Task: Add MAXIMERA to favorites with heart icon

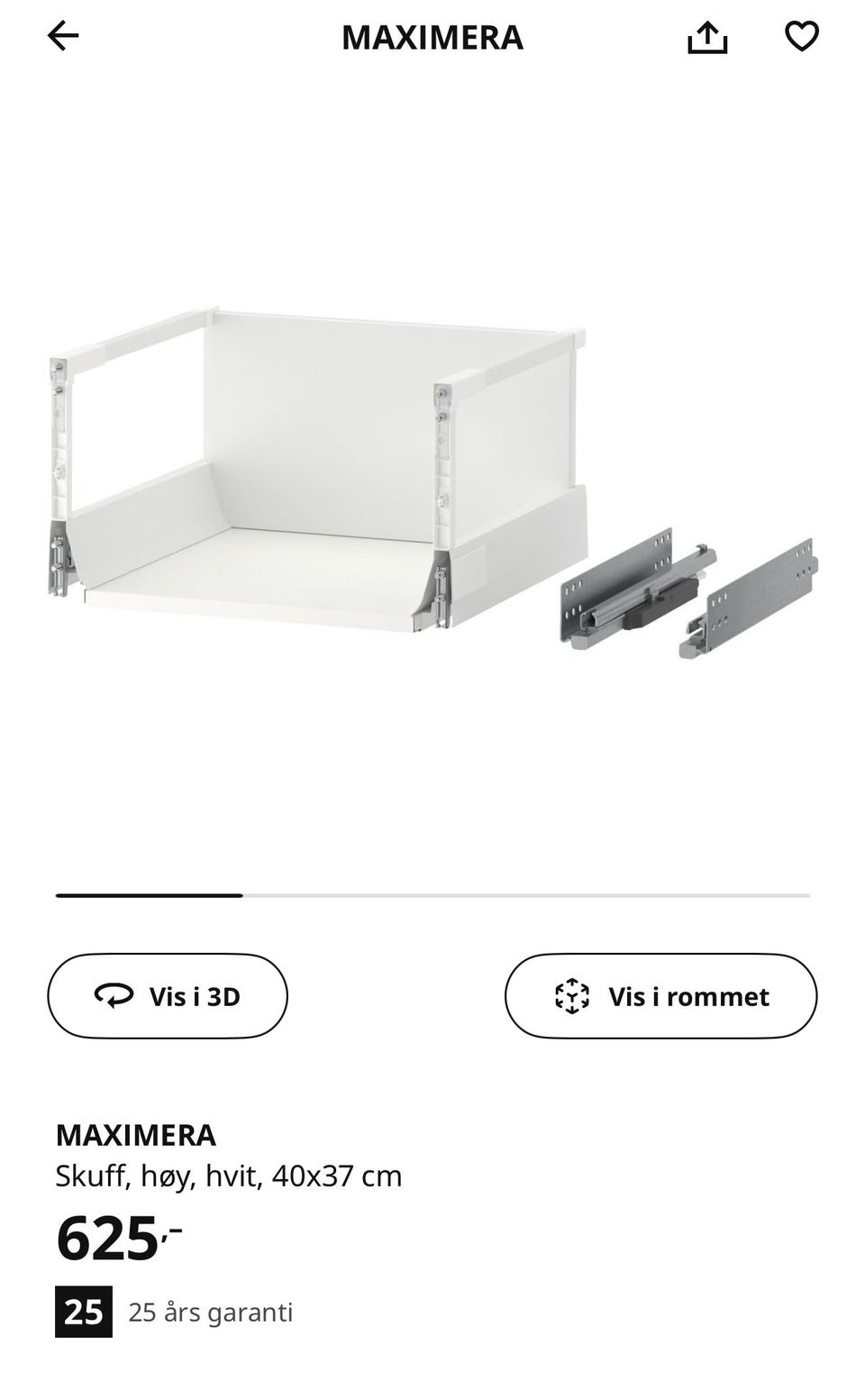Action: pos(801,37)
